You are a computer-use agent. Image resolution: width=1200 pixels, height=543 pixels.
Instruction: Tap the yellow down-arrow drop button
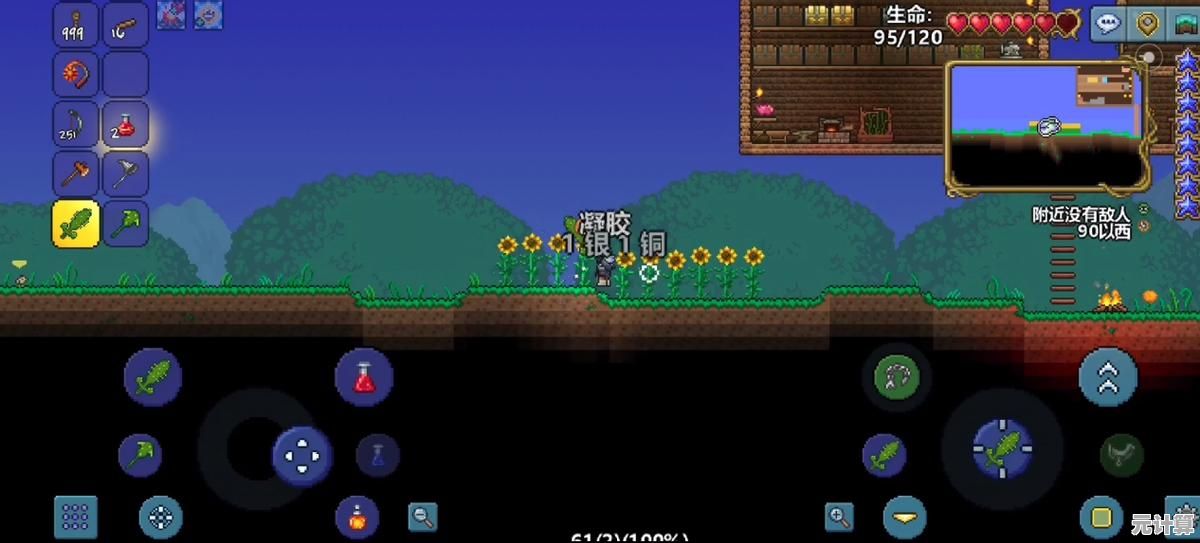tap(904, 517)
